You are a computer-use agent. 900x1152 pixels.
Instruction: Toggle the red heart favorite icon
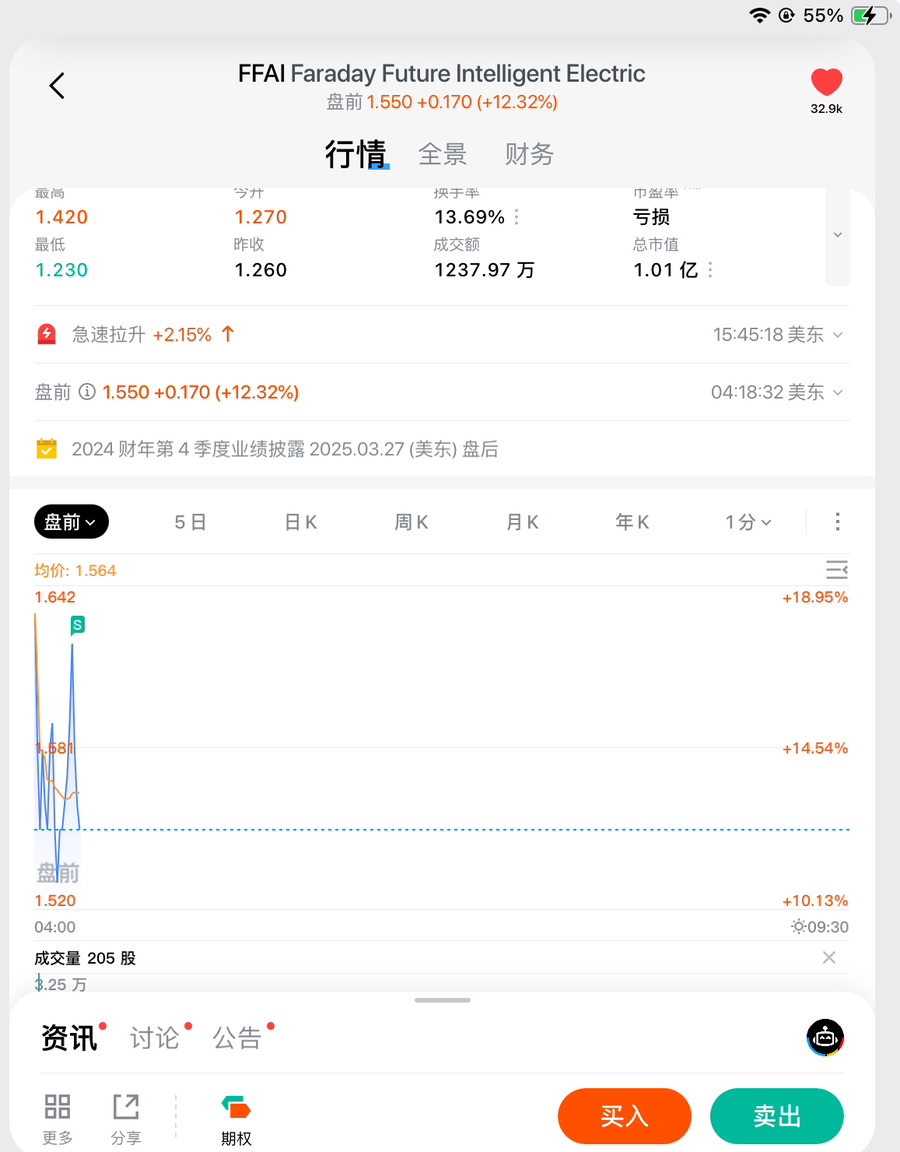click(826, 83)
